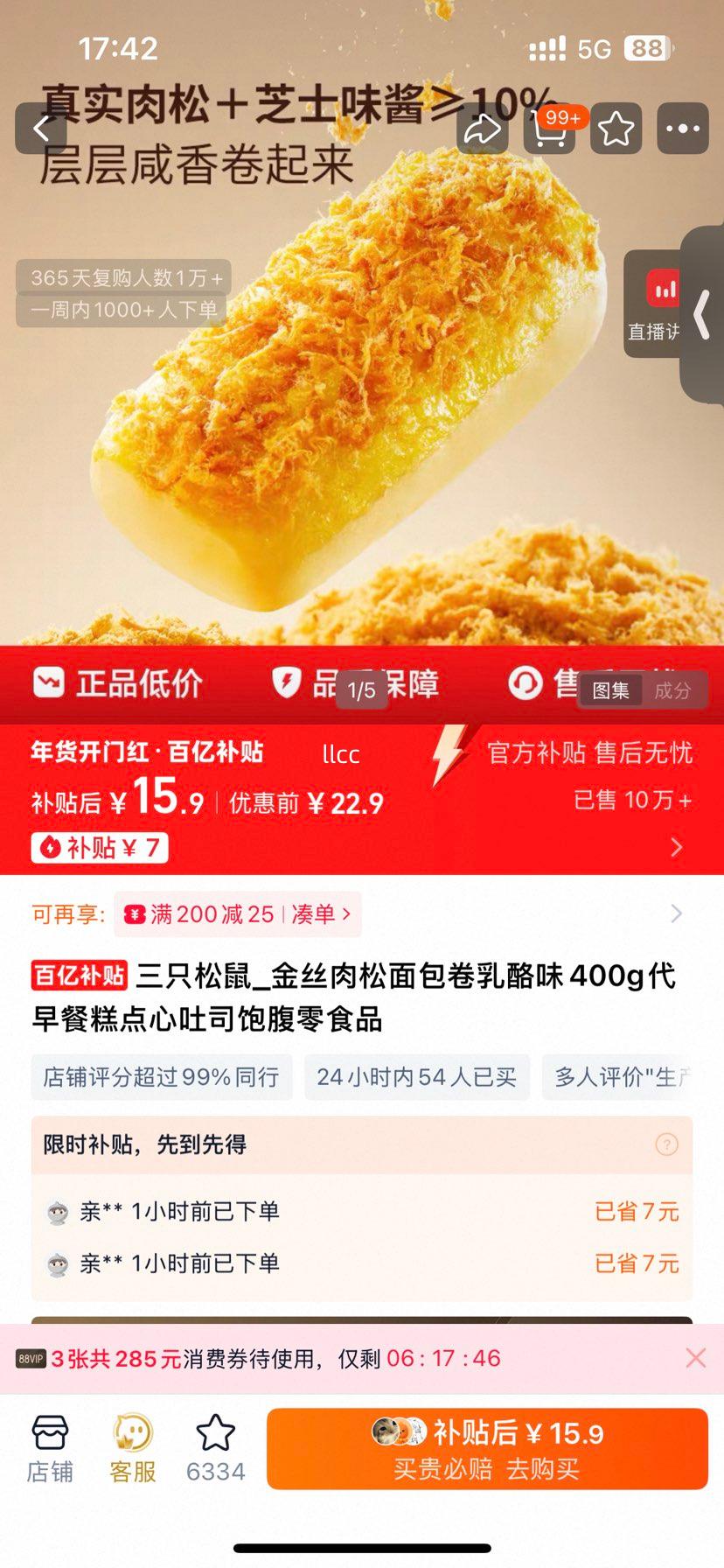Viewport: 724px width, 1568px height.
Task: Tap the back arrow at top left
Action: 41,128
